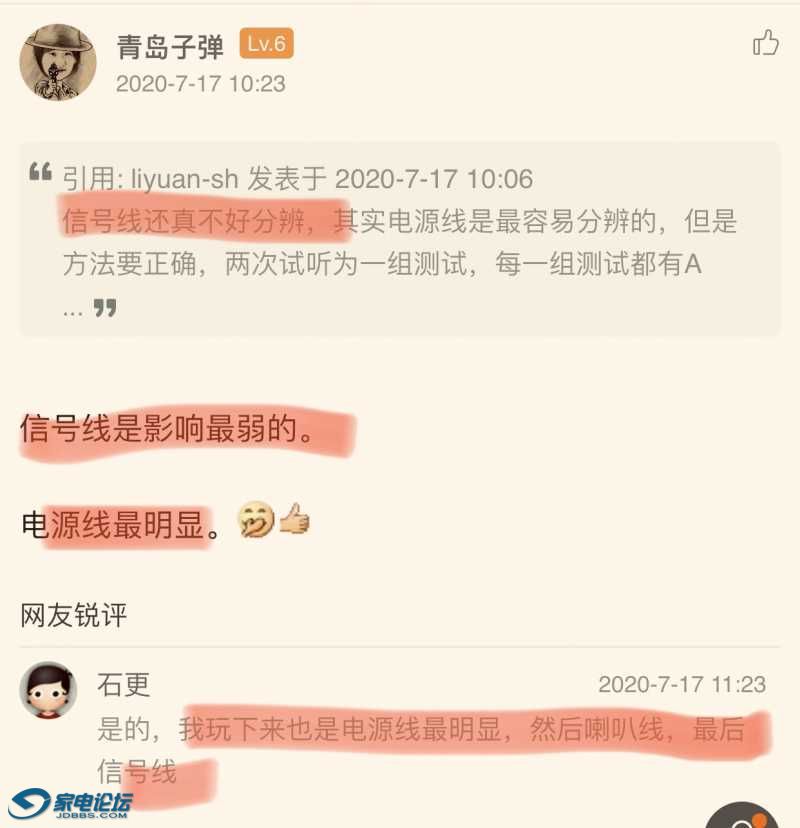Open 青岛子弹's profile avatar
Image resolution: width=800 pixels, height=828 pixels.
tap(58, 62)
